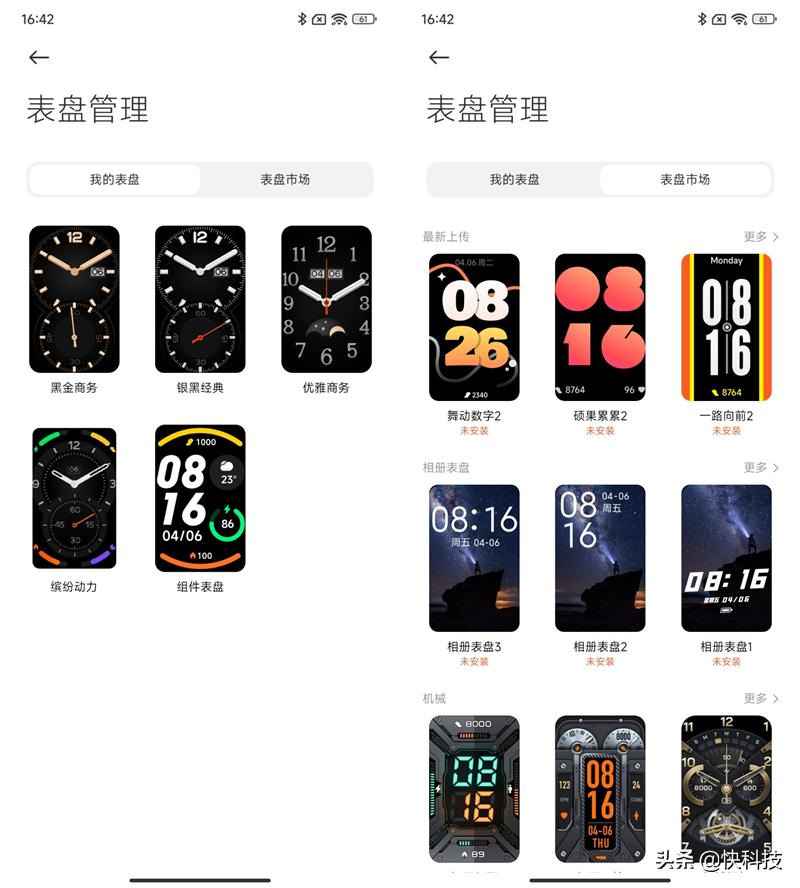The image size is (800, 888).
Task: View the 舞动数字2 watch face
Action: point(474,327)
